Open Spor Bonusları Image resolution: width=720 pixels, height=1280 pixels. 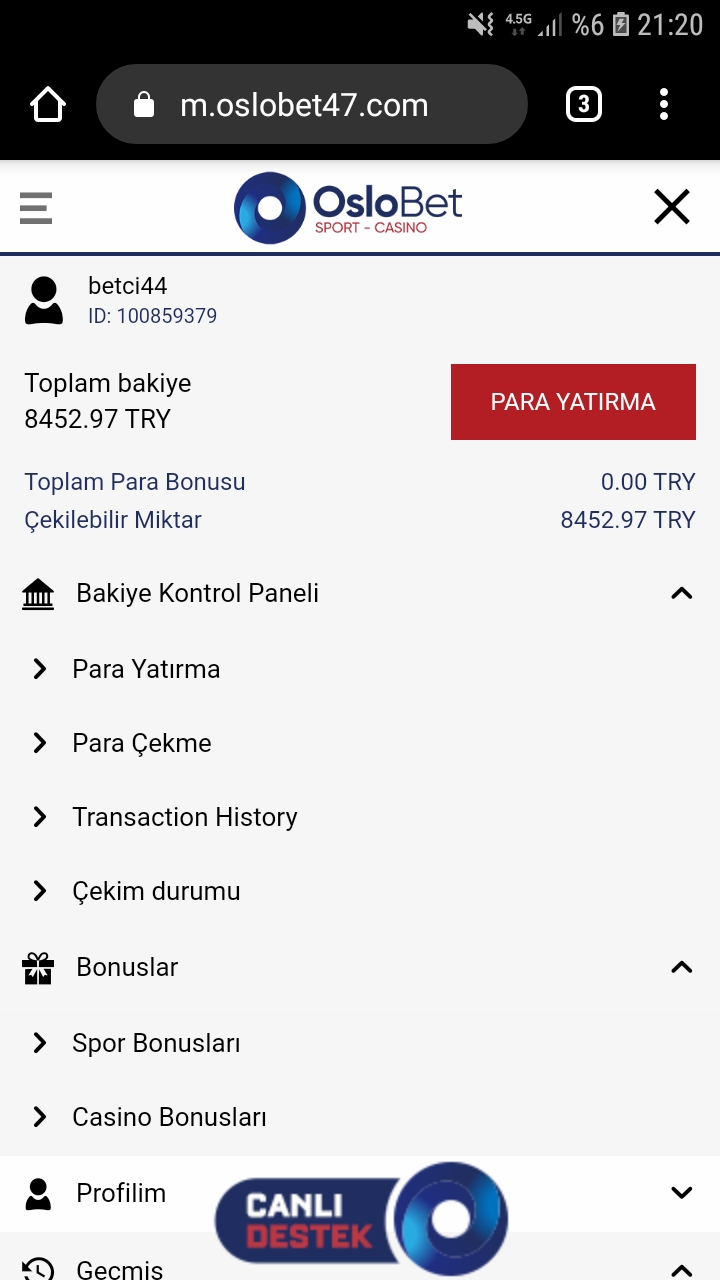(360, 1043)
